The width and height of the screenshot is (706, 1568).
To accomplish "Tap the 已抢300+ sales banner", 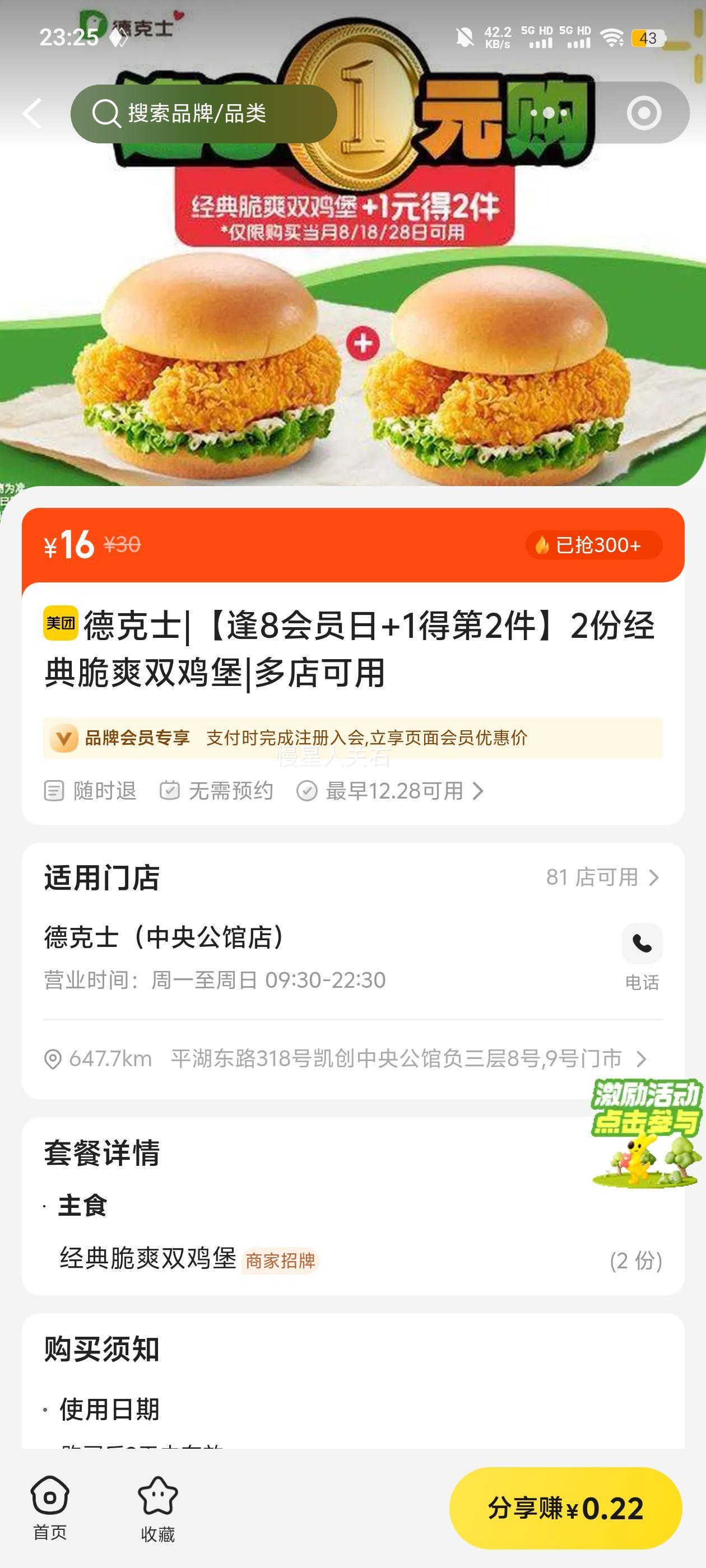I will coord(592,545).
